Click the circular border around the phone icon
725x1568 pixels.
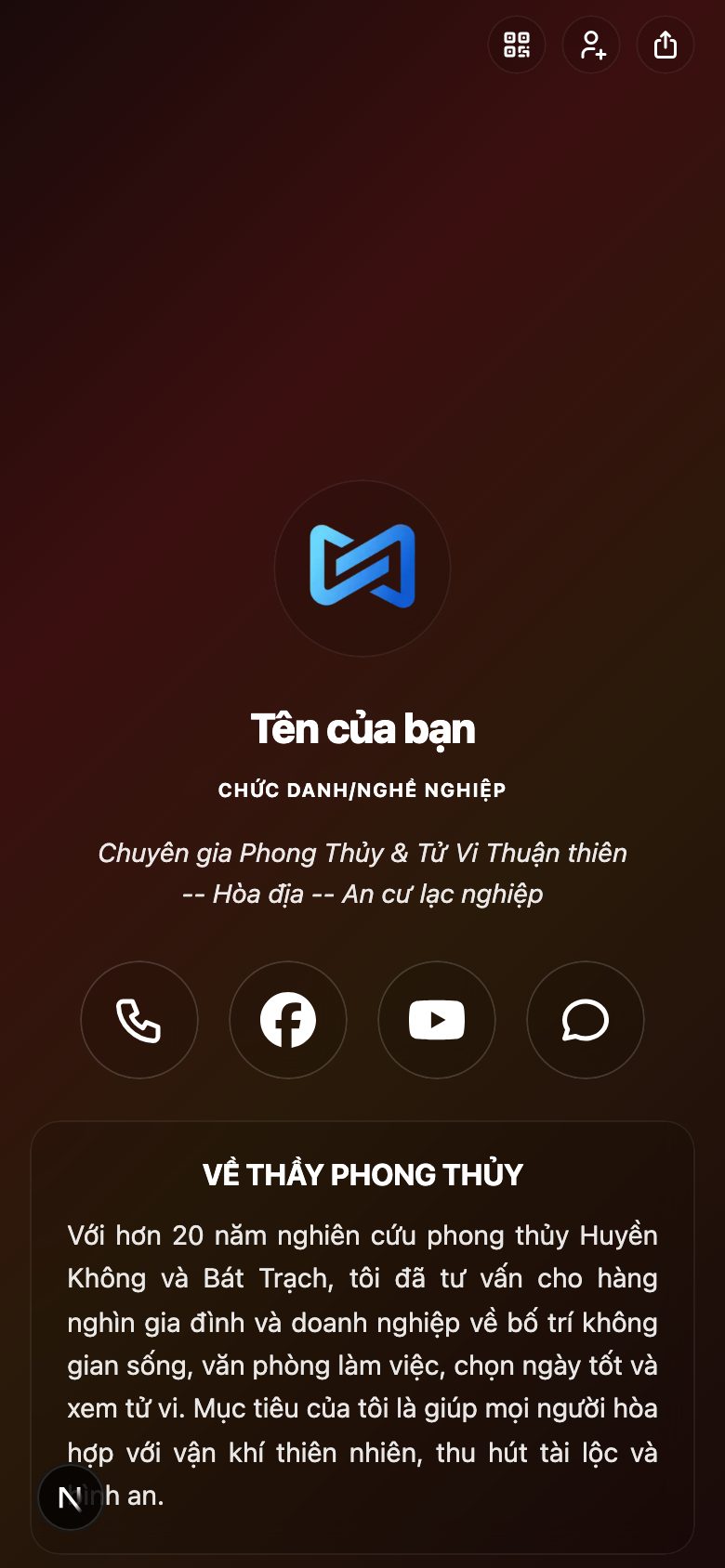(x=139, y=966)
